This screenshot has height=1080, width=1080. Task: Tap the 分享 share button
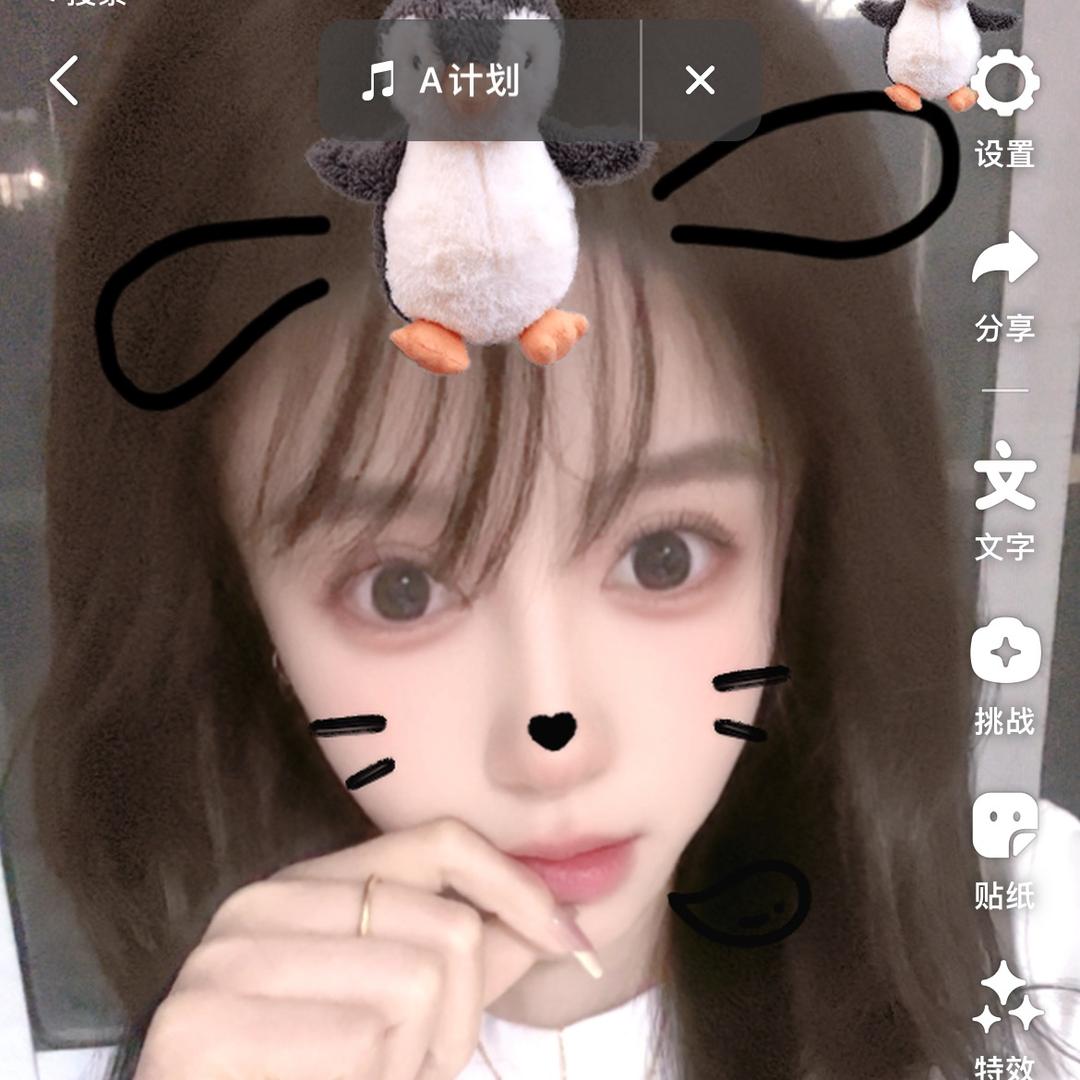click(1004, 283)
